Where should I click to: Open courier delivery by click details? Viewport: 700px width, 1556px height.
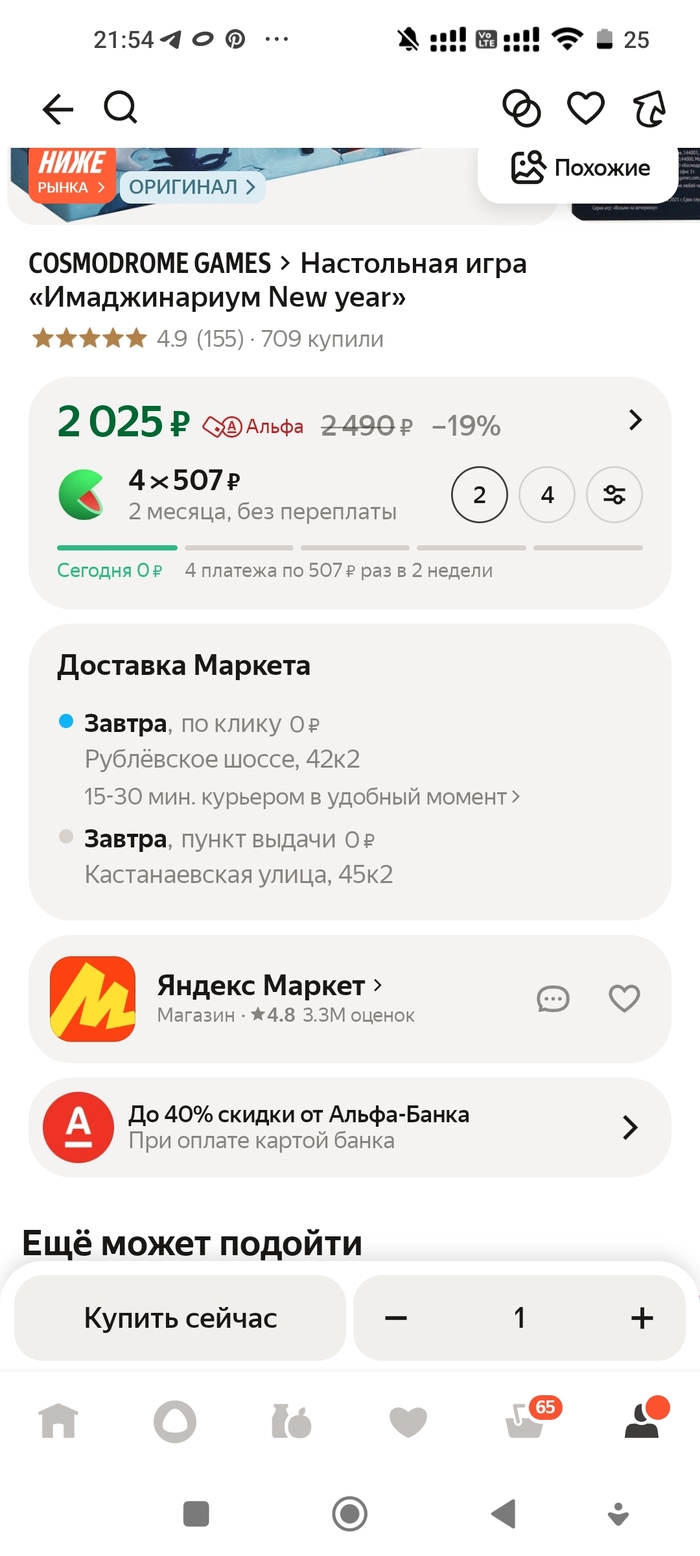coord(300,797)
